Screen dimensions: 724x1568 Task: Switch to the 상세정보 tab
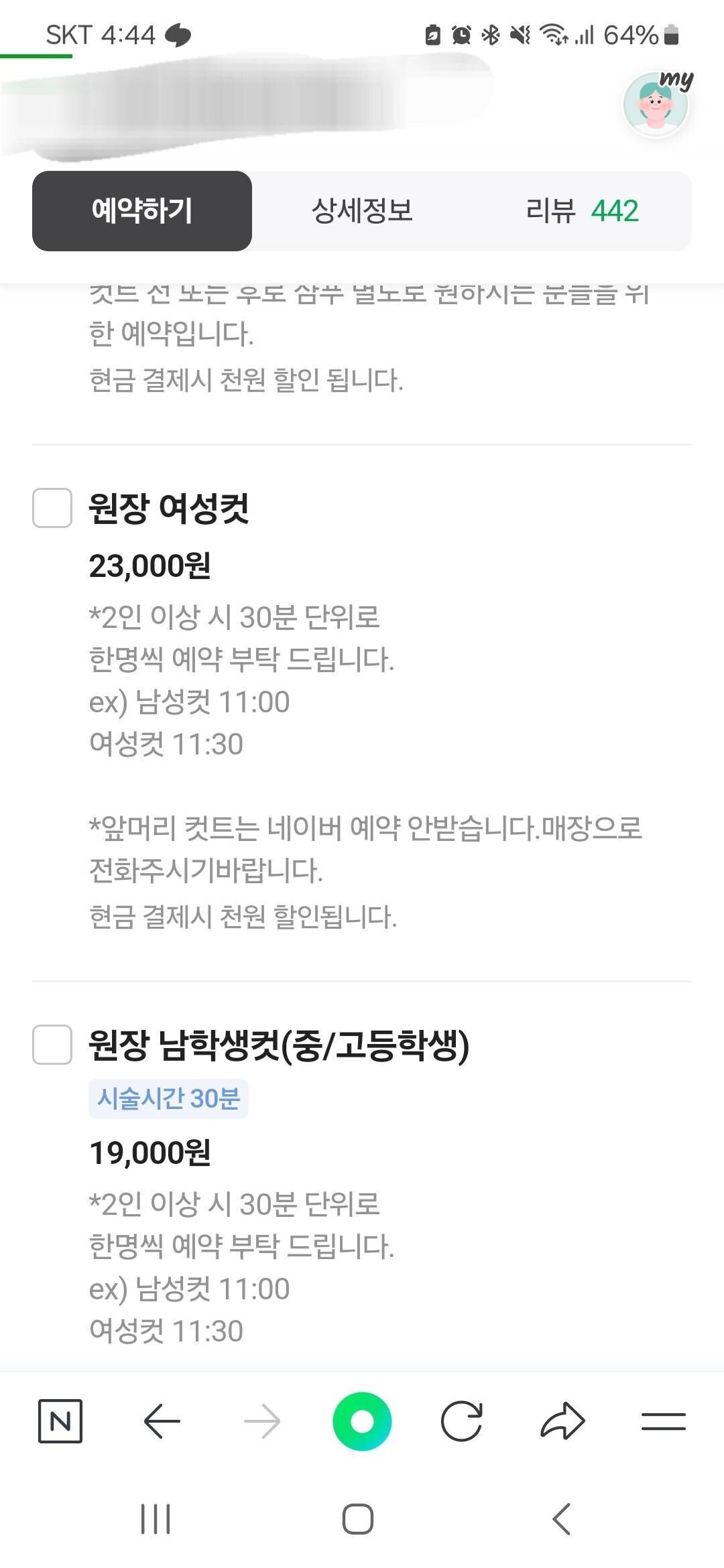coord(364,211)
